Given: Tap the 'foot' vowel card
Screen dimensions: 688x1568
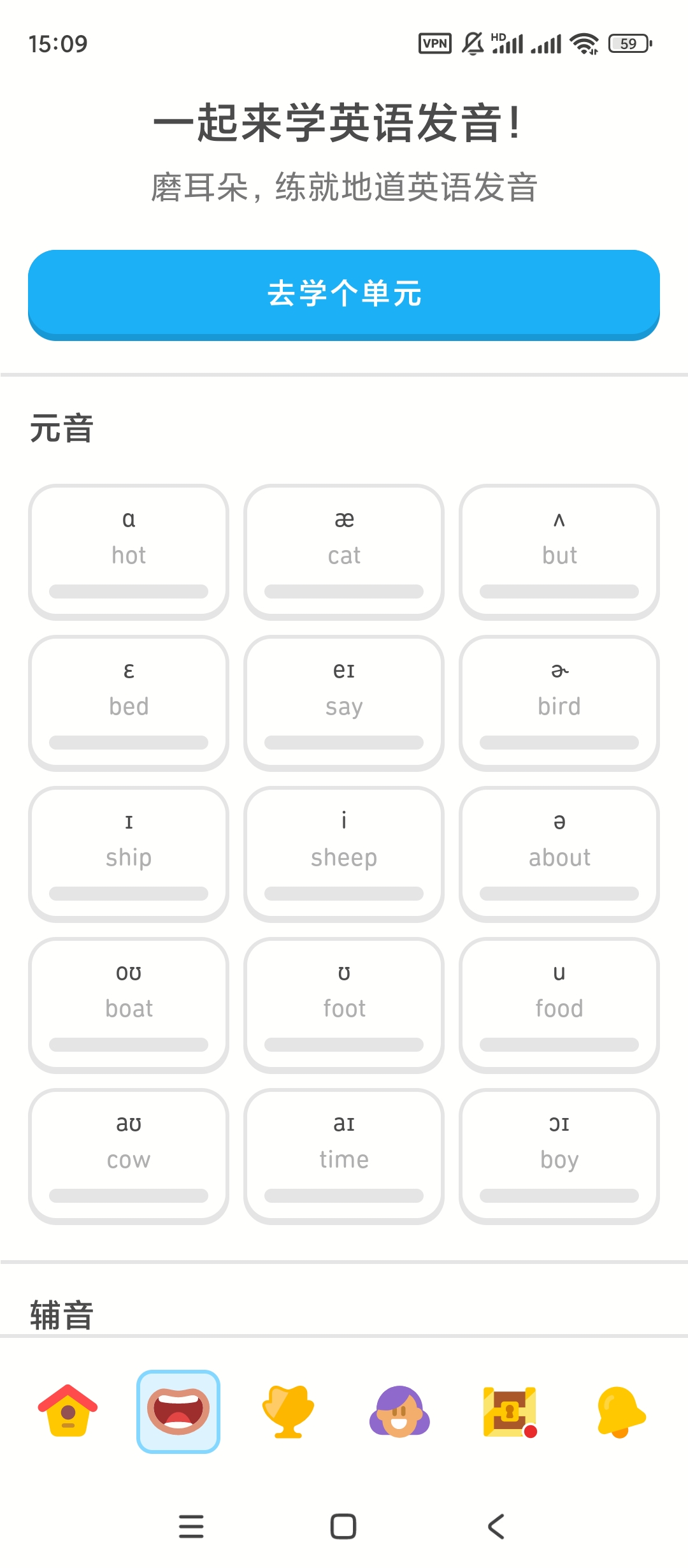Looking at the screenshot, I should [344, 1005].
